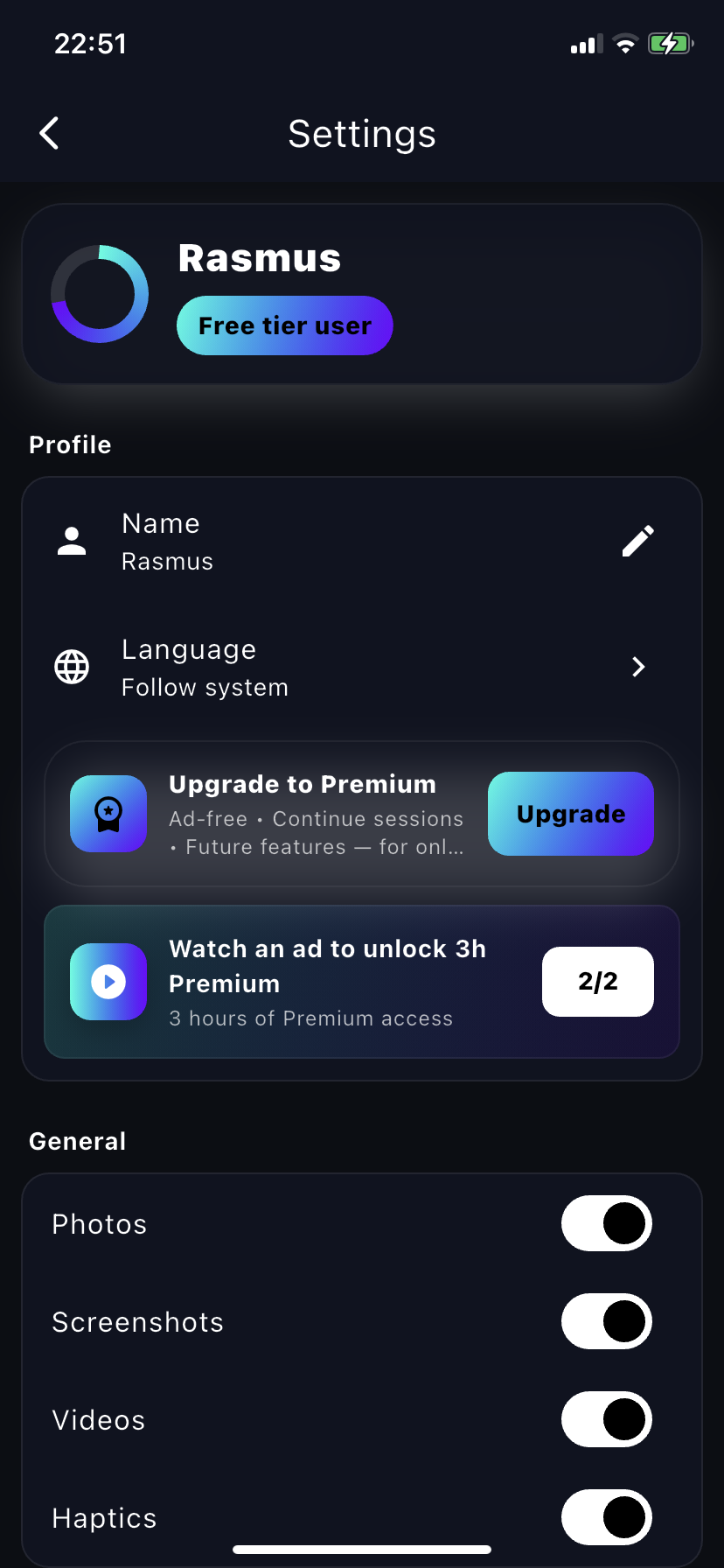Go back from Settings
The height and width of the screenshot is (1568, 724).
click(50, 134)
